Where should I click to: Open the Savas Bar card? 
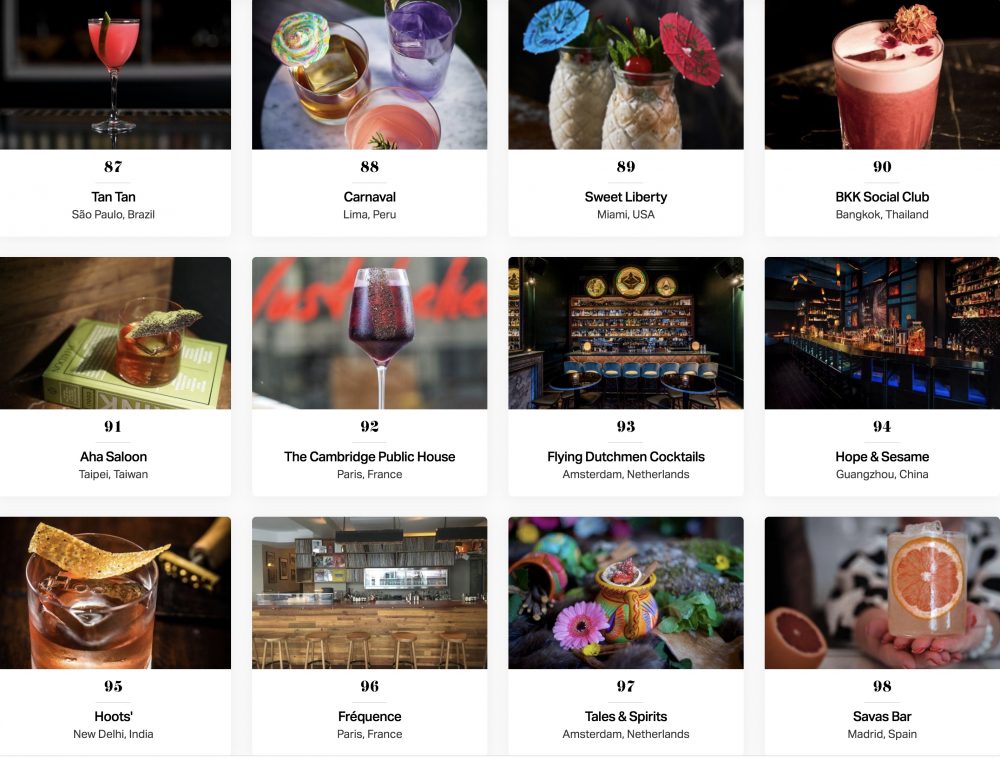click(x=882, y=716)
